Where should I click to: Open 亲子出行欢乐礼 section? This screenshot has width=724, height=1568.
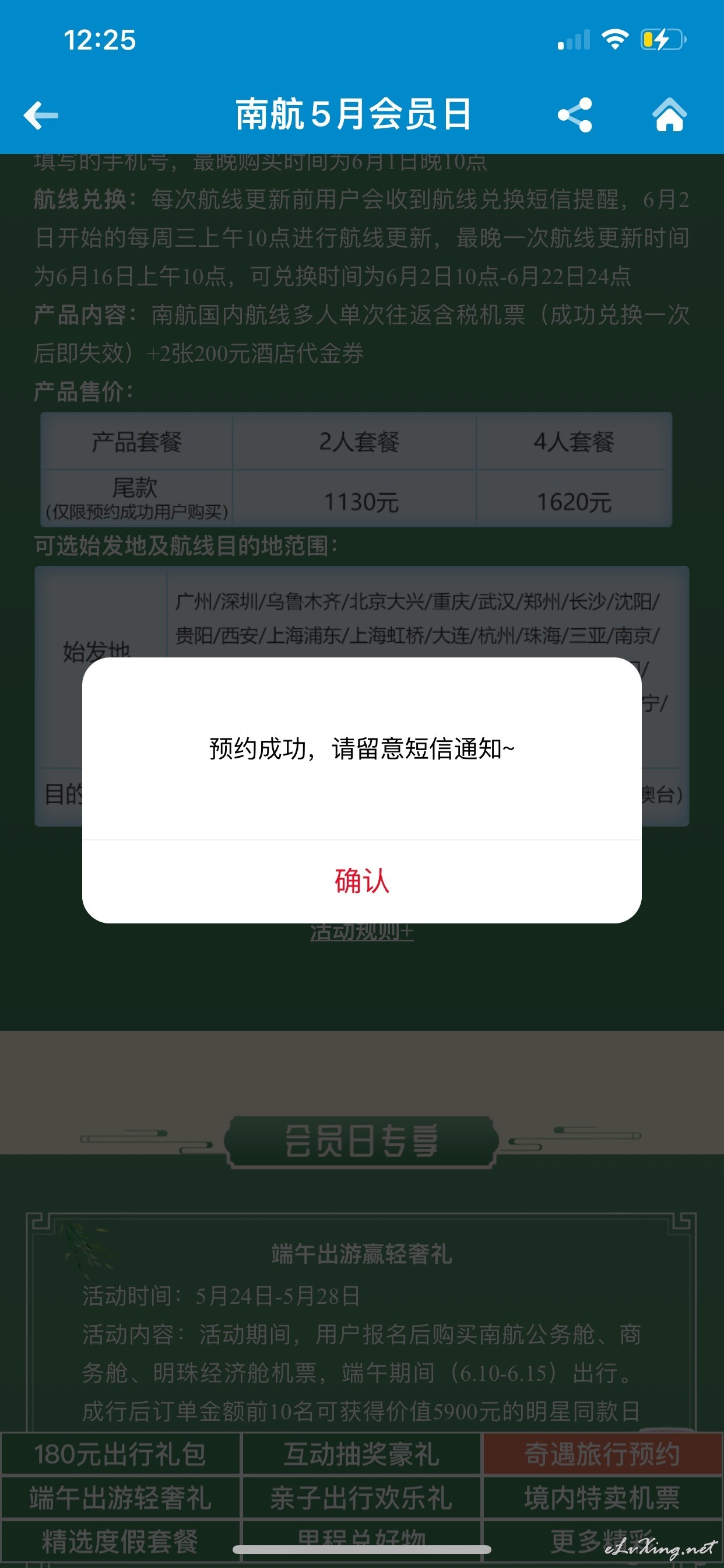click(x=362, y=1497)
